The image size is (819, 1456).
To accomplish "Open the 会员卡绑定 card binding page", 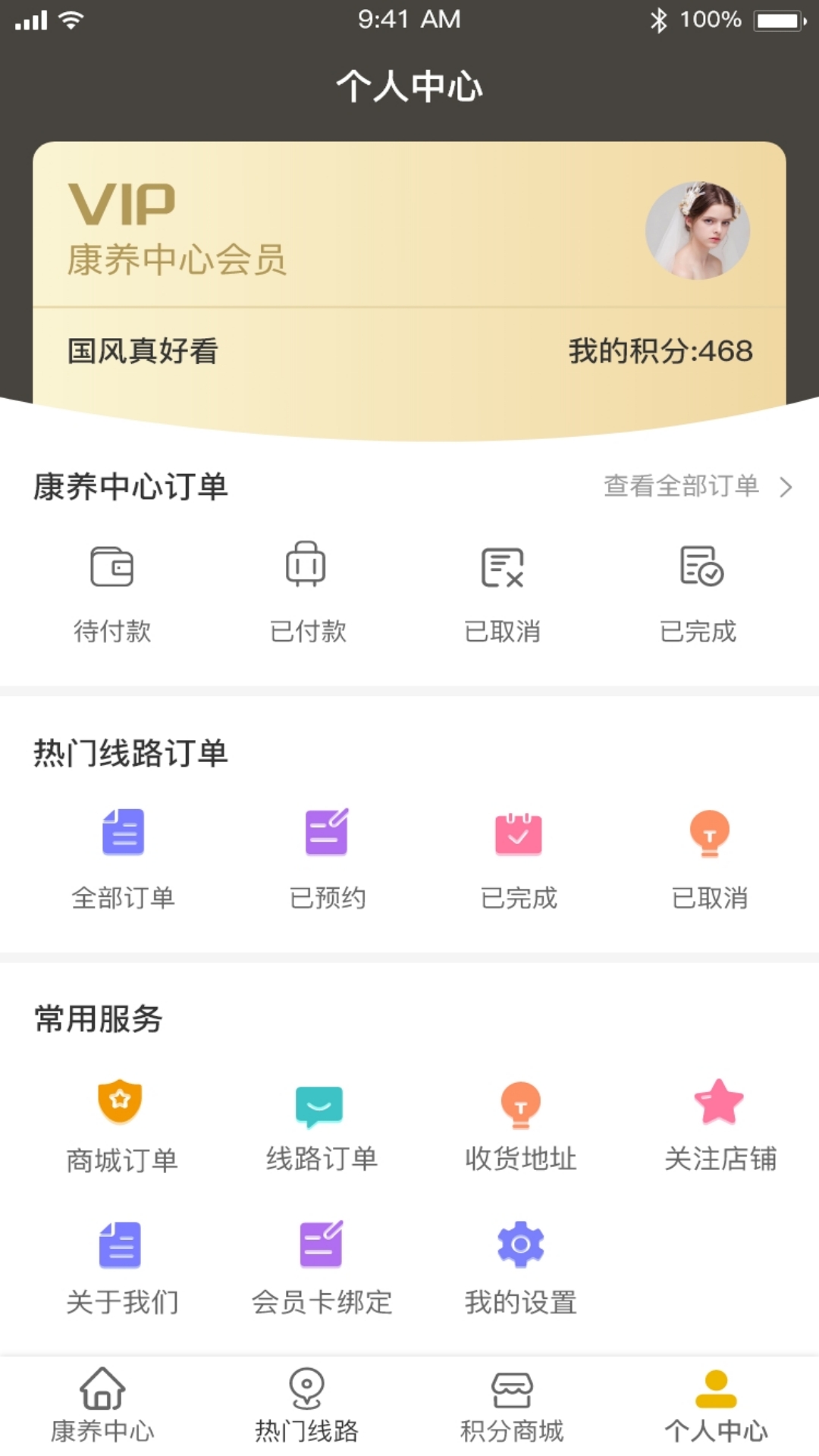I will pos(322,1268).
